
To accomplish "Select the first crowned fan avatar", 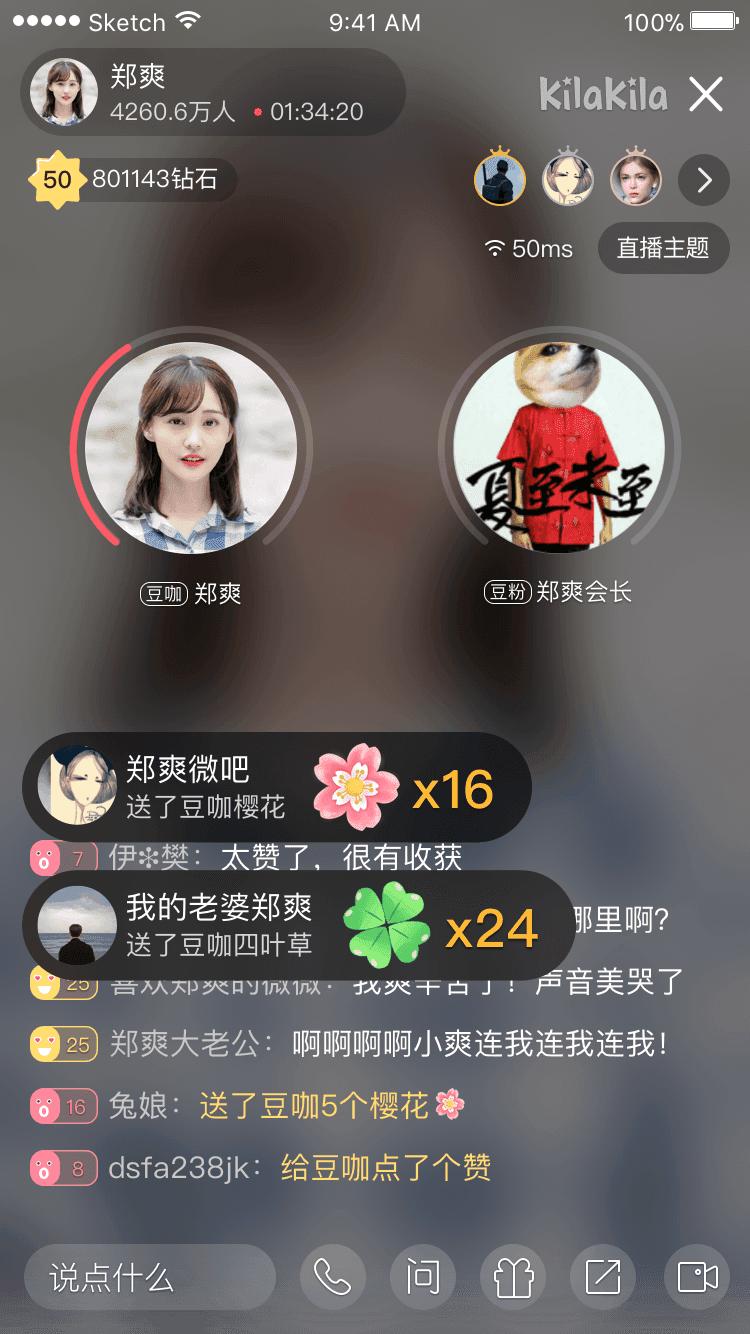I will [x=500, y=180].
